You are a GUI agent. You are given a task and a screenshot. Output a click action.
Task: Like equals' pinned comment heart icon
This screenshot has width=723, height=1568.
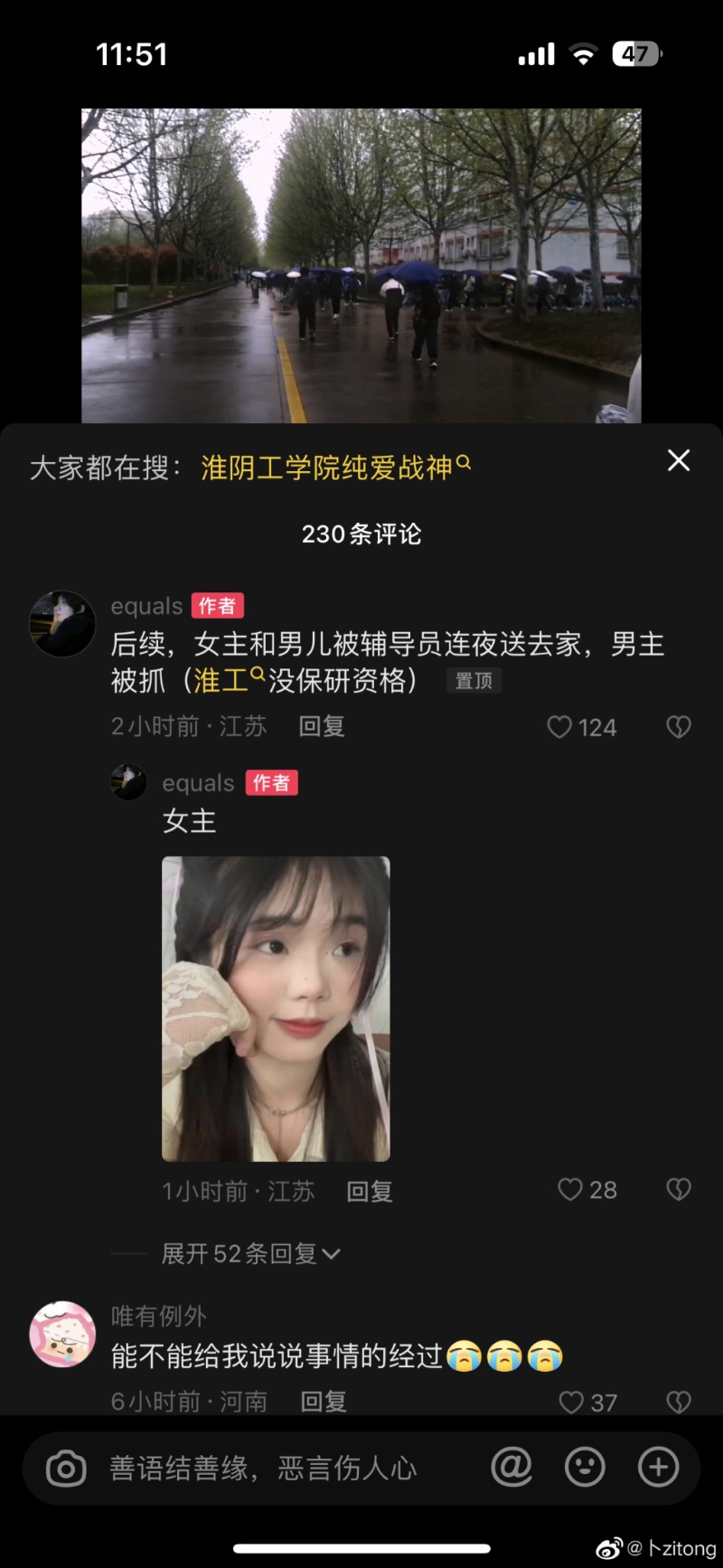click(x=560, y=727)
